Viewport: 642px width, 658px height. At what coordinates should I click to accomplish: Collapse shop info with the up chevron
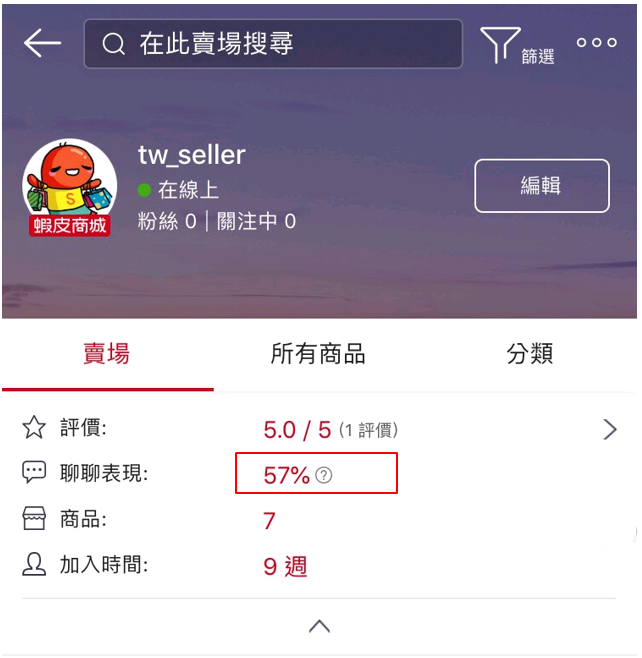(x=319, y=627)
